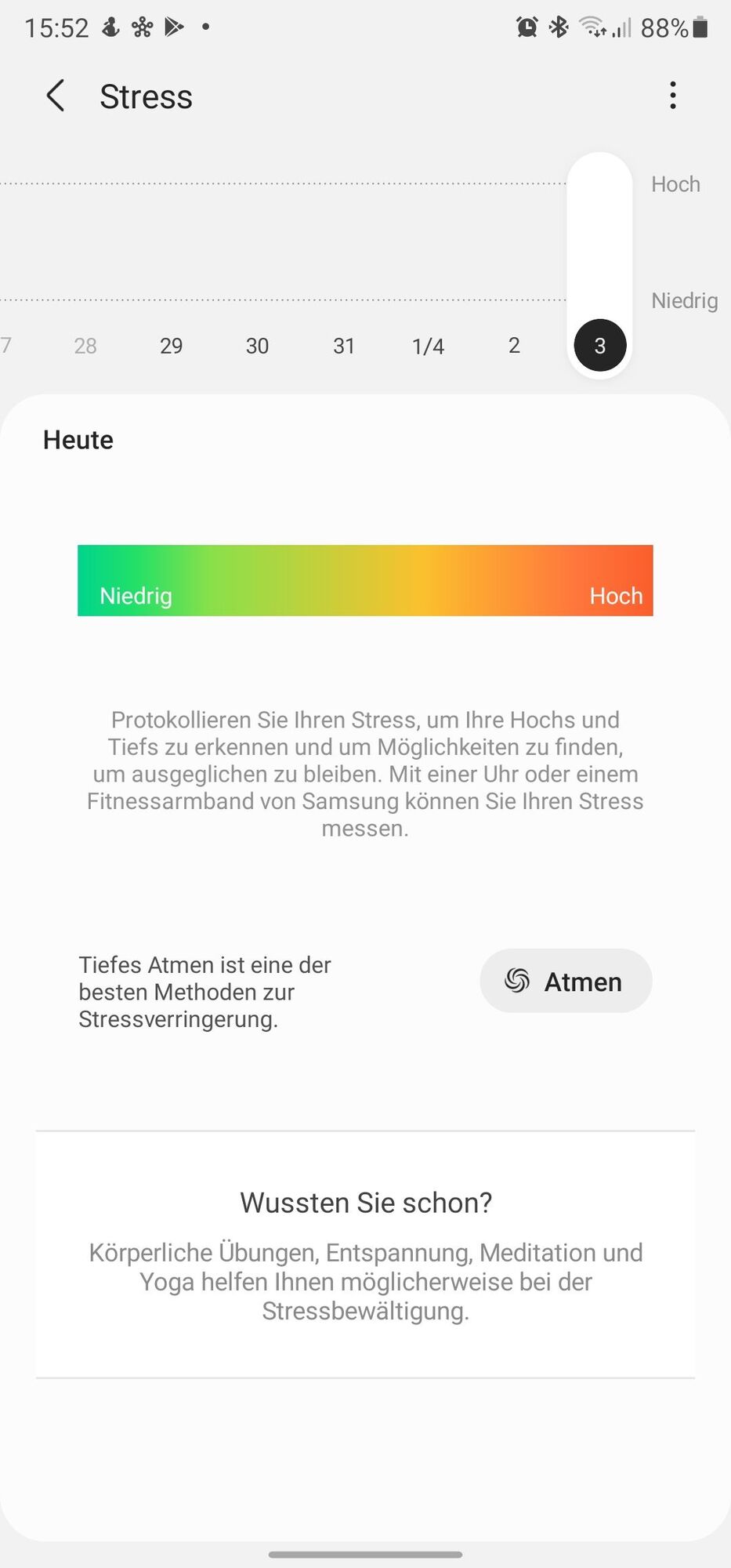Select day 30 in the chart
Viewport: 731px width, 1568px height.
pyautogui.click(x=257, y=346)
